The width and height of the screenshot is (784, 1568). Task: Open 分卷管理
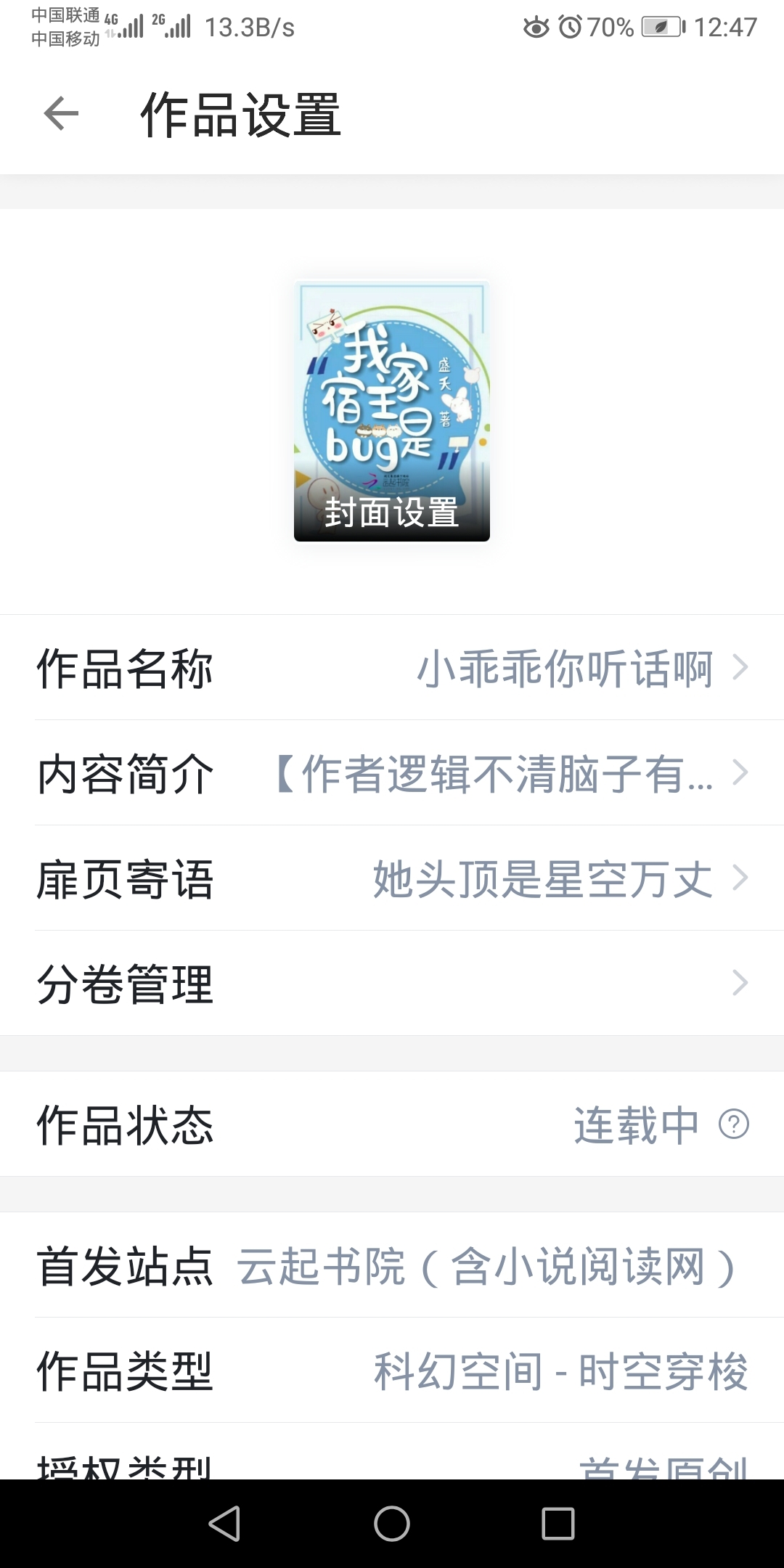(392, 984)
